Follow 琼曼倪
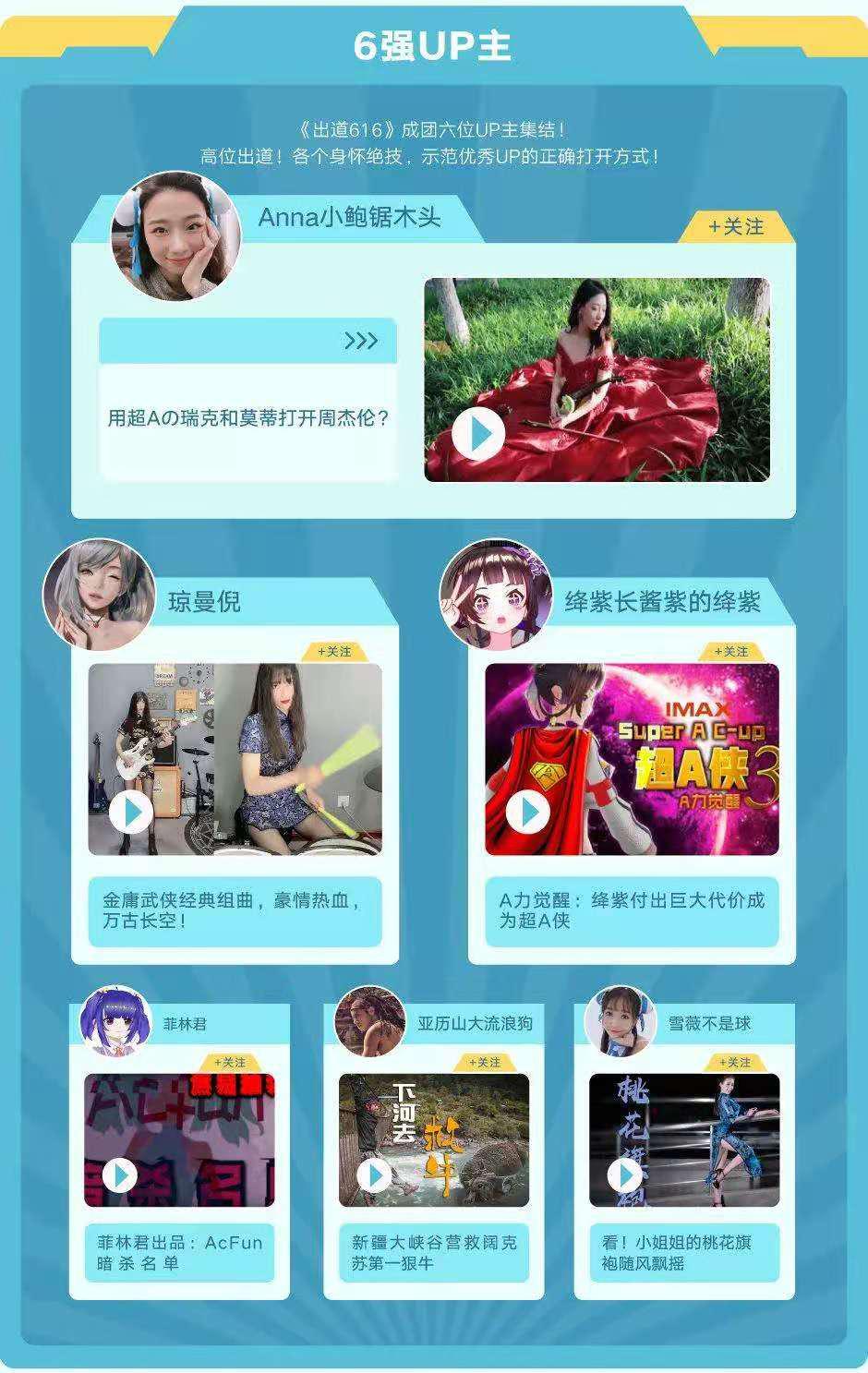Image resolution: width=868 pixels, height=1373 pixels. coord(334,652)
